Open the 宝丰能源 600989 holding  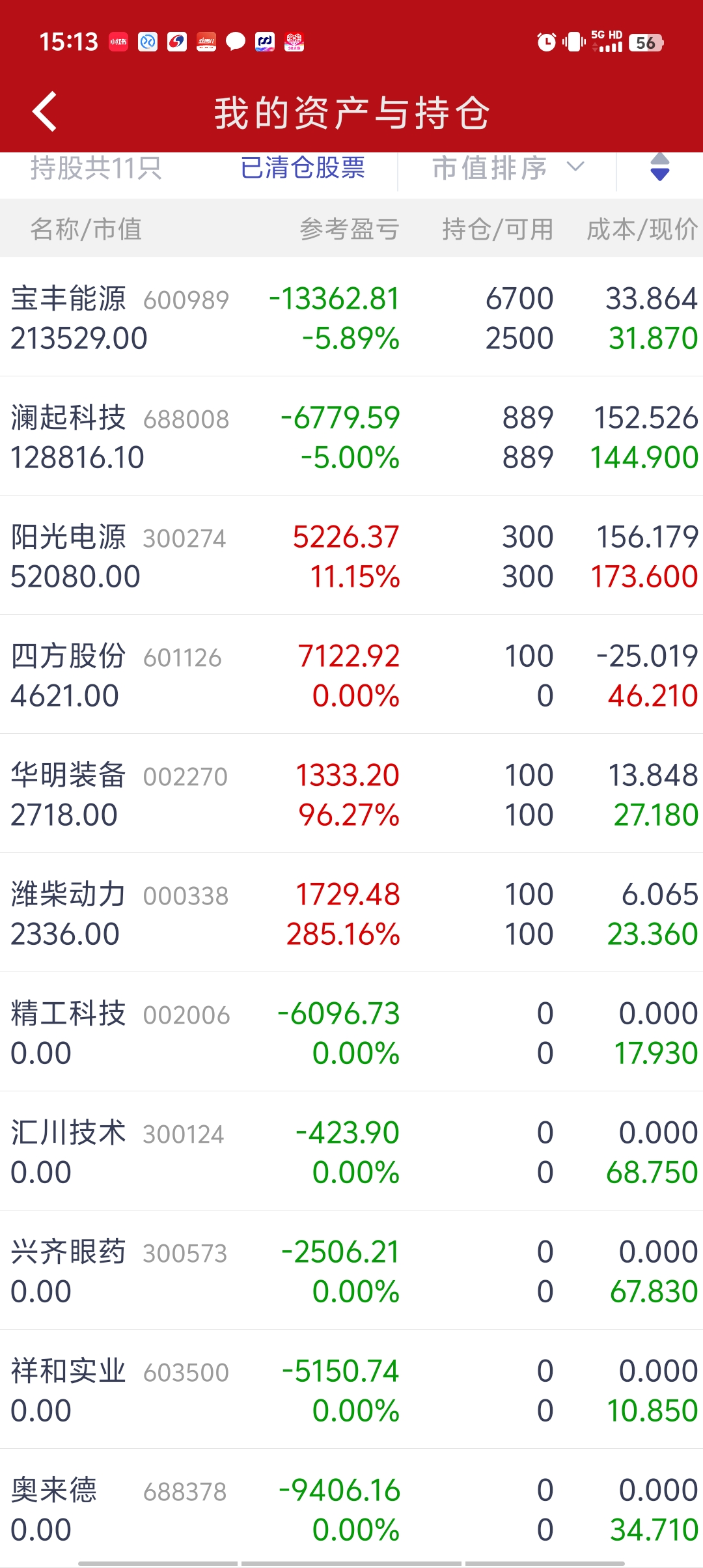[351, 318]
